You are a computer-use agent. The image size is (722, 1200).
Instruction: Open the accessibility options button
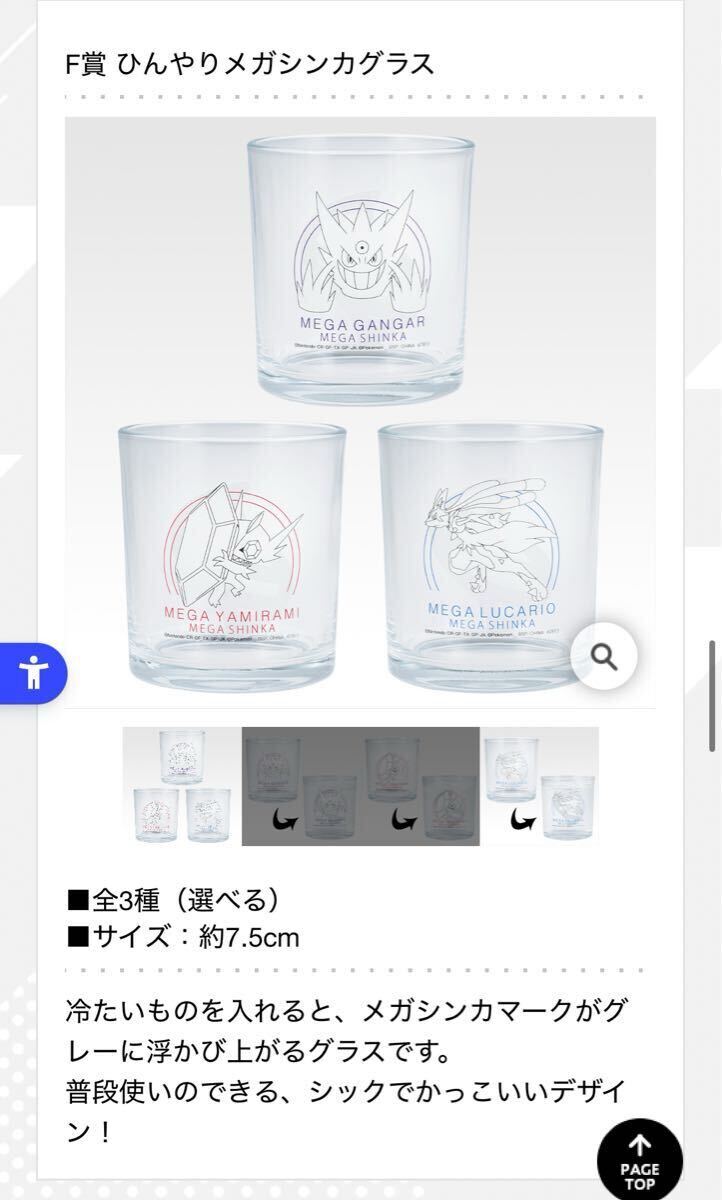(x=33, y=674)
